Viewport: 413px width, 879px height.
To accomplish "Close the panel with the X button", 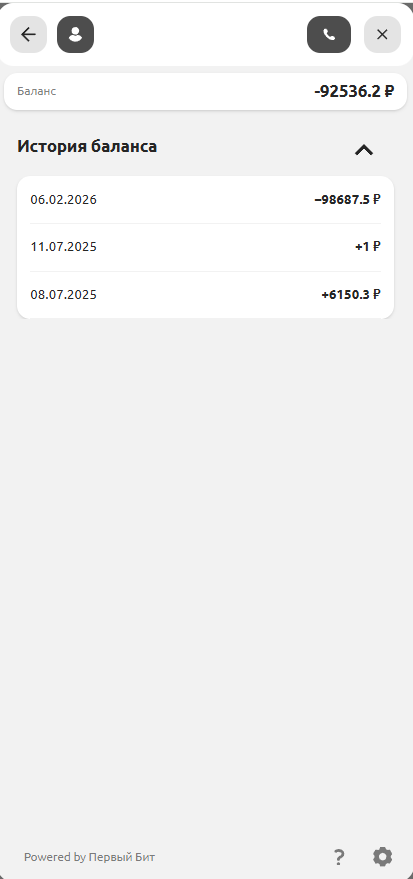I will [x=382, y=35].
